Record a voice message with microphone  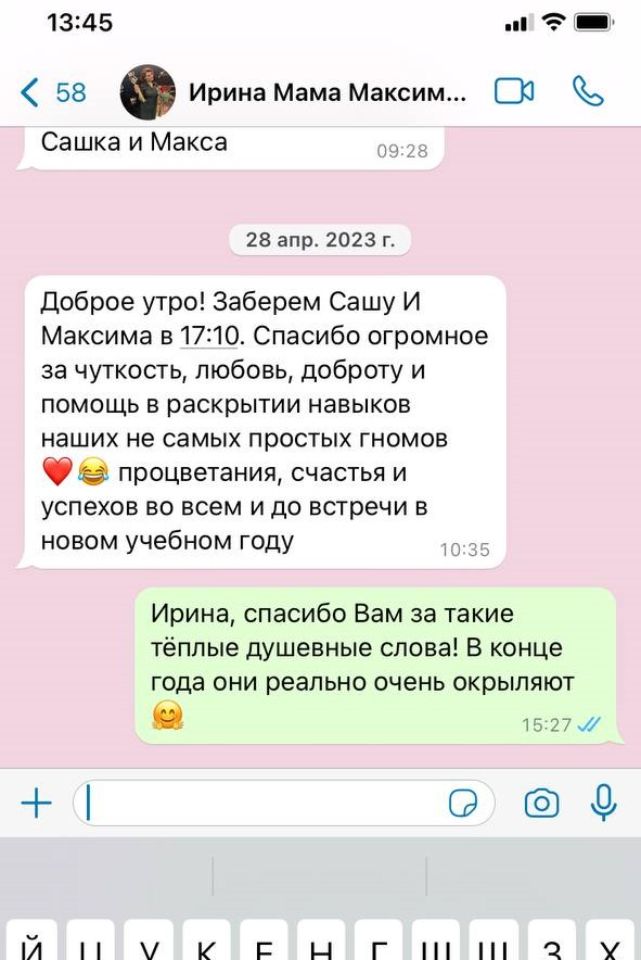pyautogui.click(x=603, y=802)
